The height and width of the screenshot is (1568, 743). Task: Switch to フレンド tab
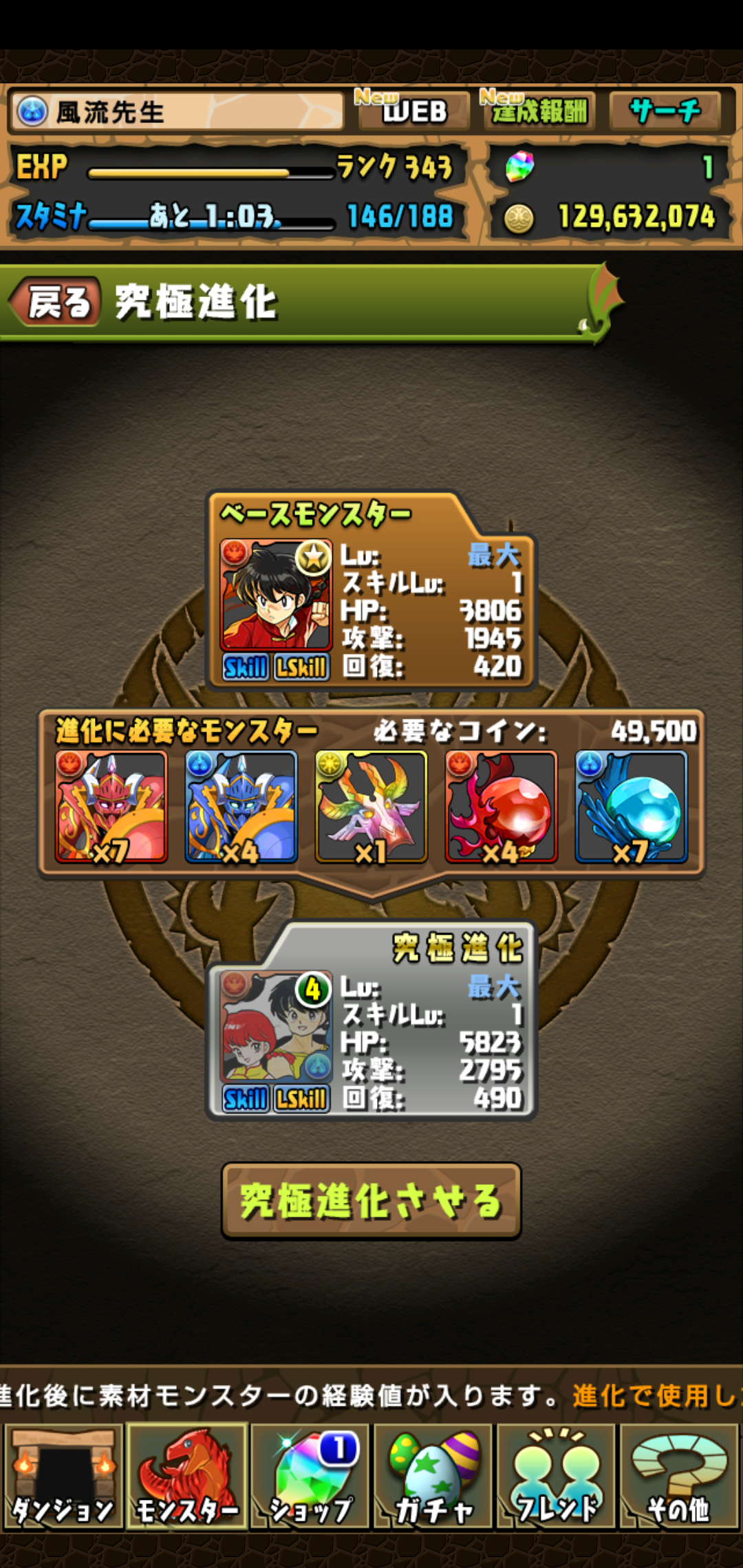coord(556,1476)
